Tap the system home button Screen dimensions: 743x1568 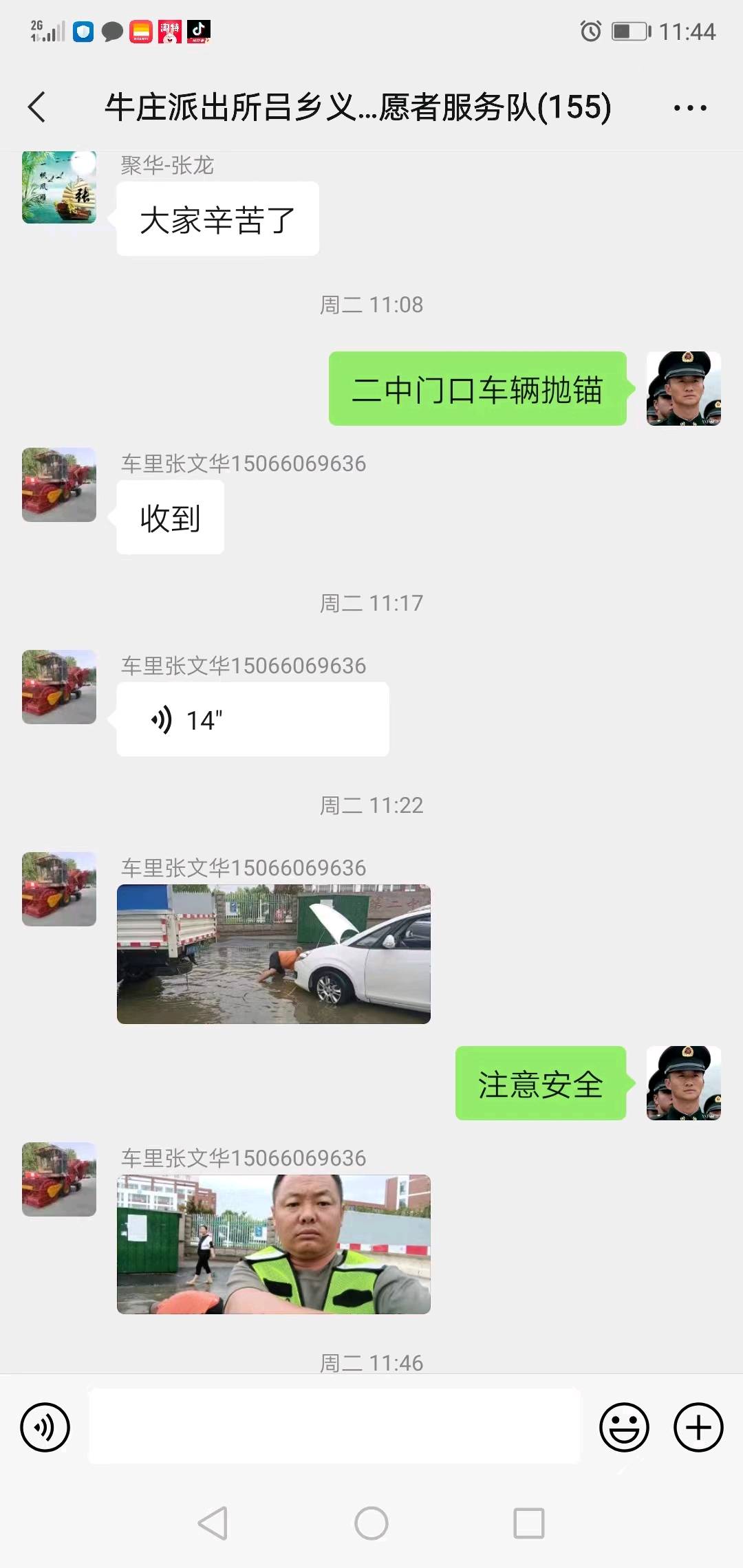click(x=371, y=1523)
